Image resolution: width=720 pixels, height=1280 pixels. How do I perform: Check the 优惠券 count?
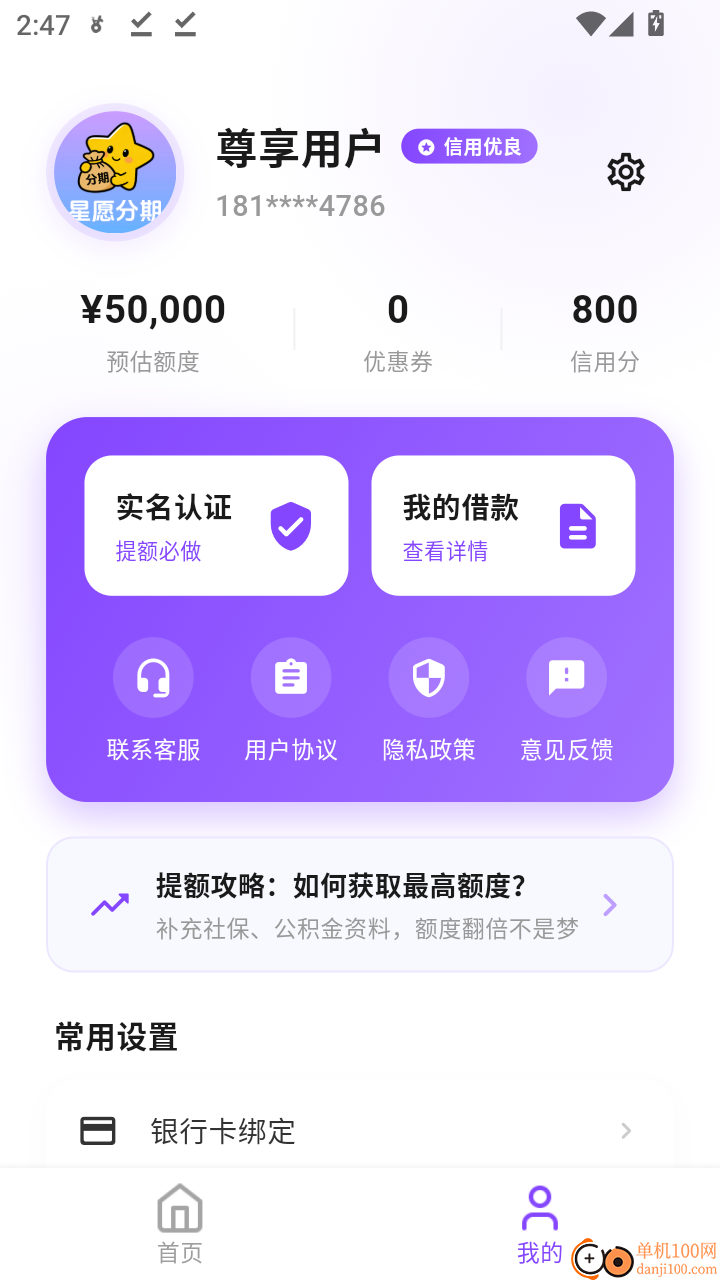point(398,310)
